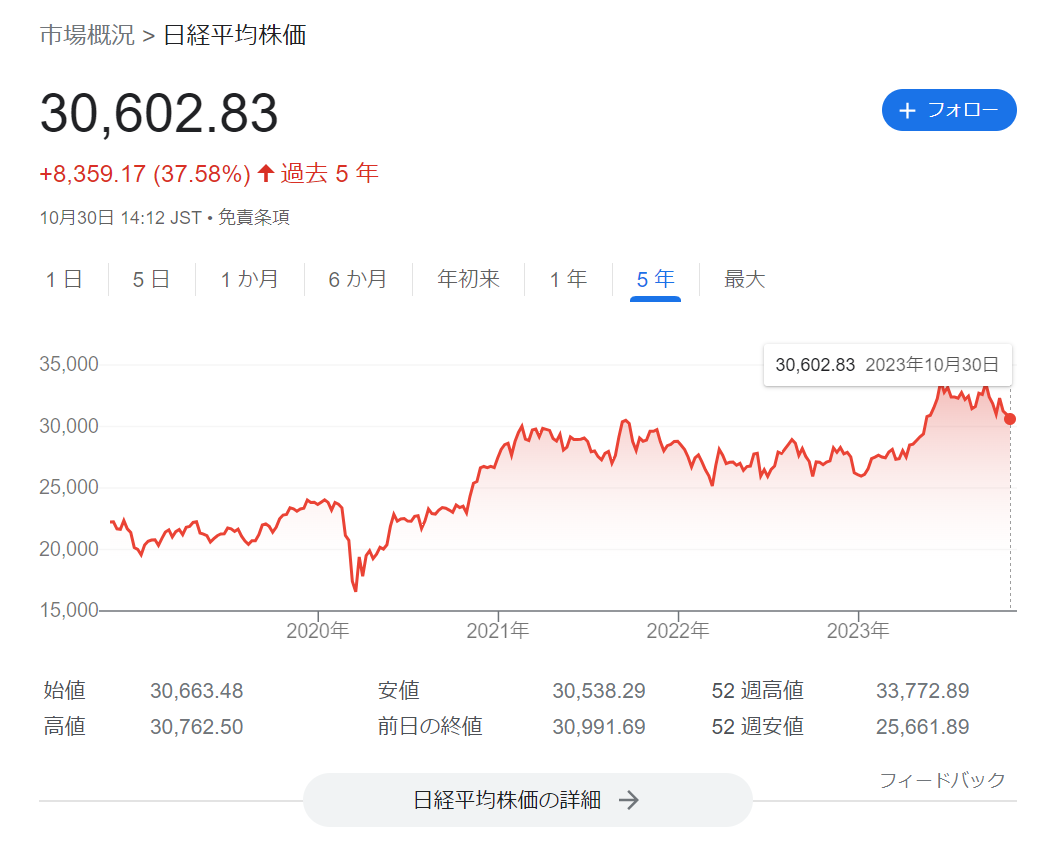Switch chart to 1日 range
Viewport: 1047px width, 846px height.
click(64, 280)
